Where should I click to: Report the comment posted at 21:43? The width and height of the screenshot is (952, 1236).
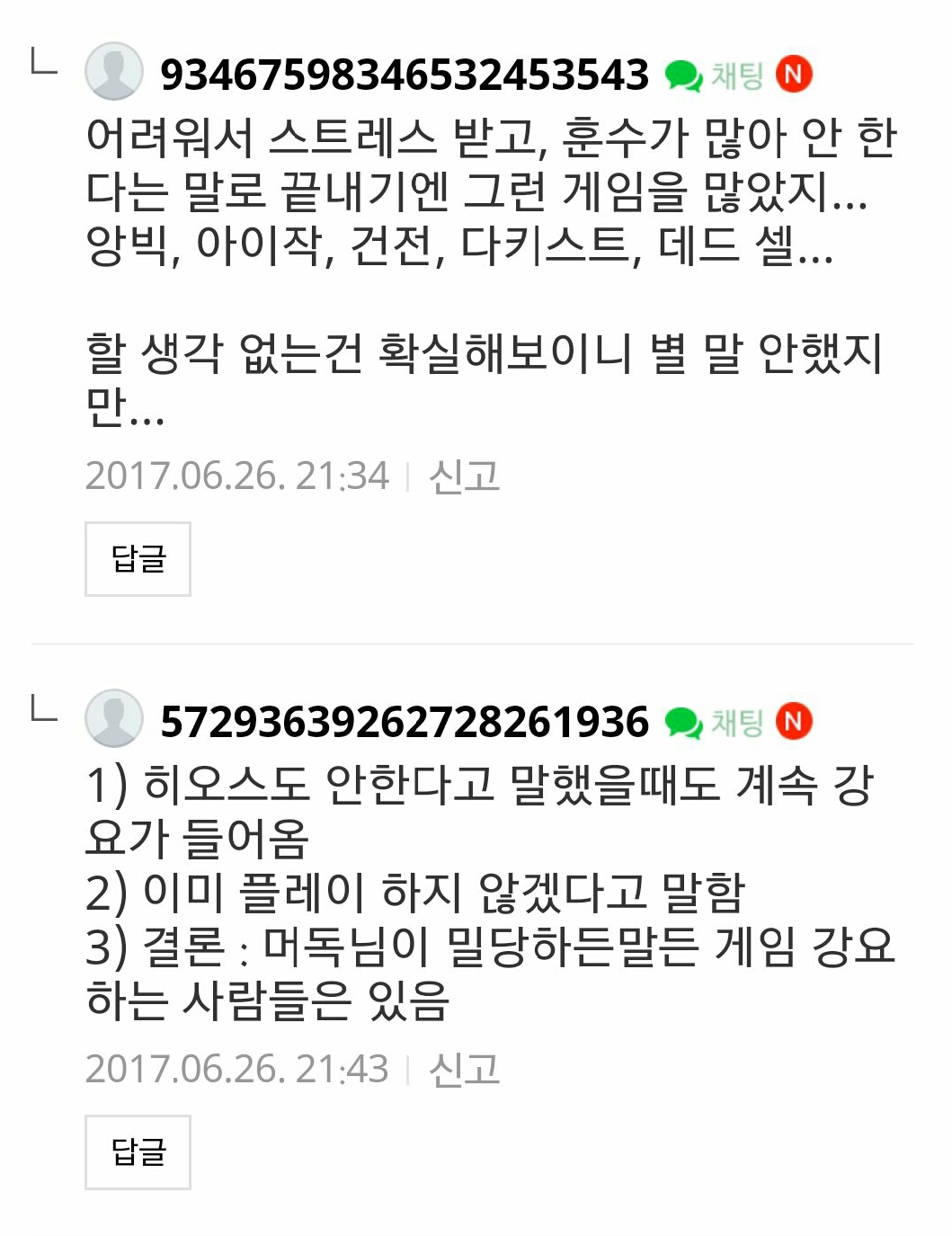click(464, 1069)
